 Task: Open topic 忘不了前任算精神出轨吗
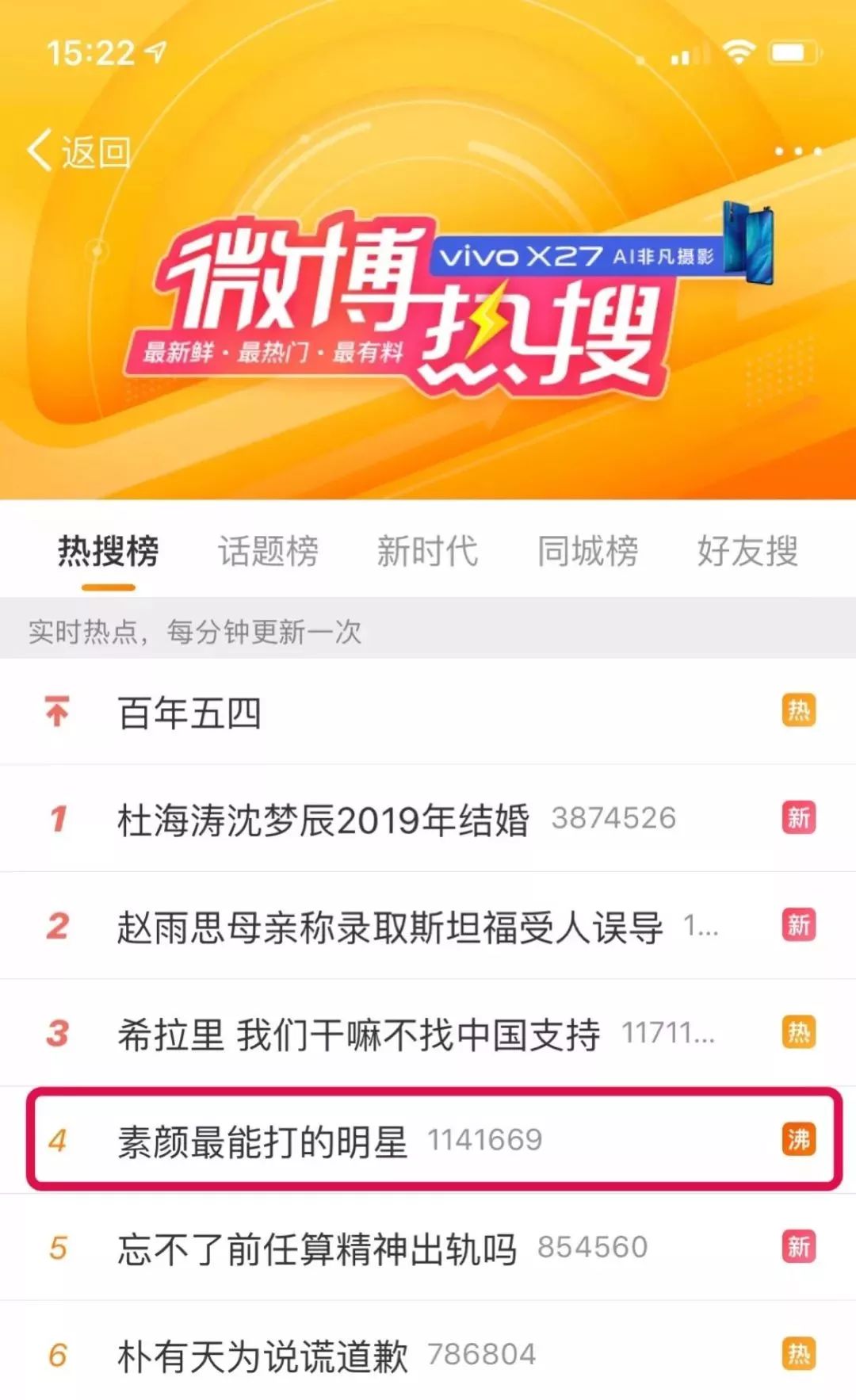coord(317,1249)
